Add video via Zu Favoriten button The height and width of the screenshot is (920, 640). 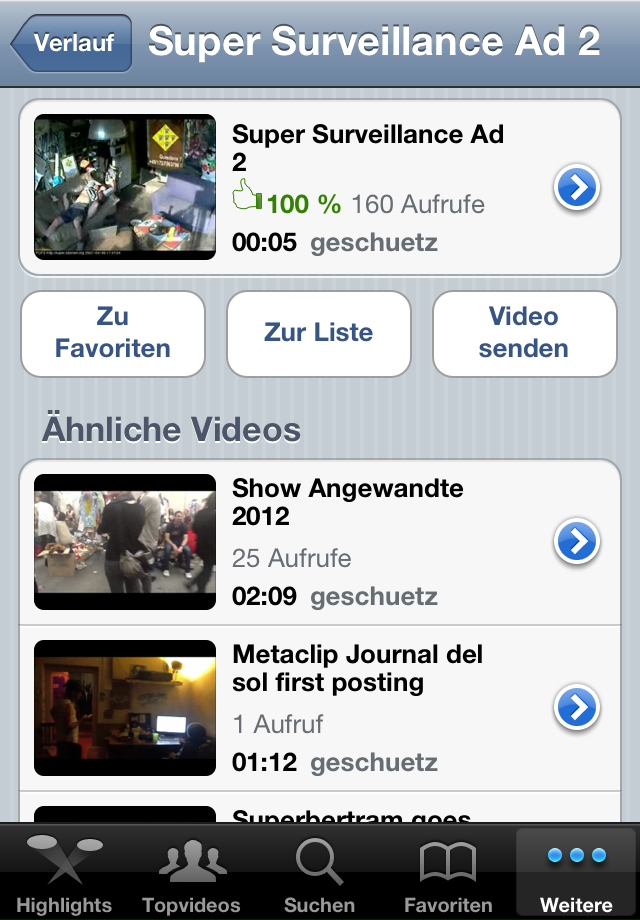point(113,333)
